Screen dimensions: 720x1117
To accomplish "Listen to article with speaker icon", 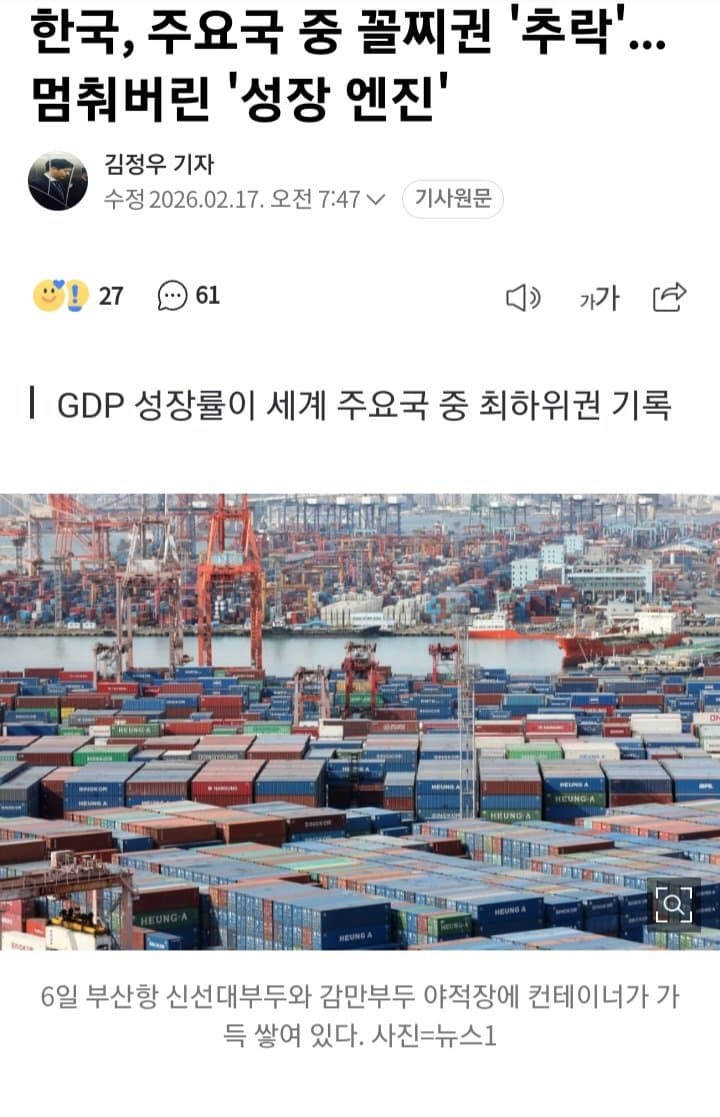I will coord(522,297).
